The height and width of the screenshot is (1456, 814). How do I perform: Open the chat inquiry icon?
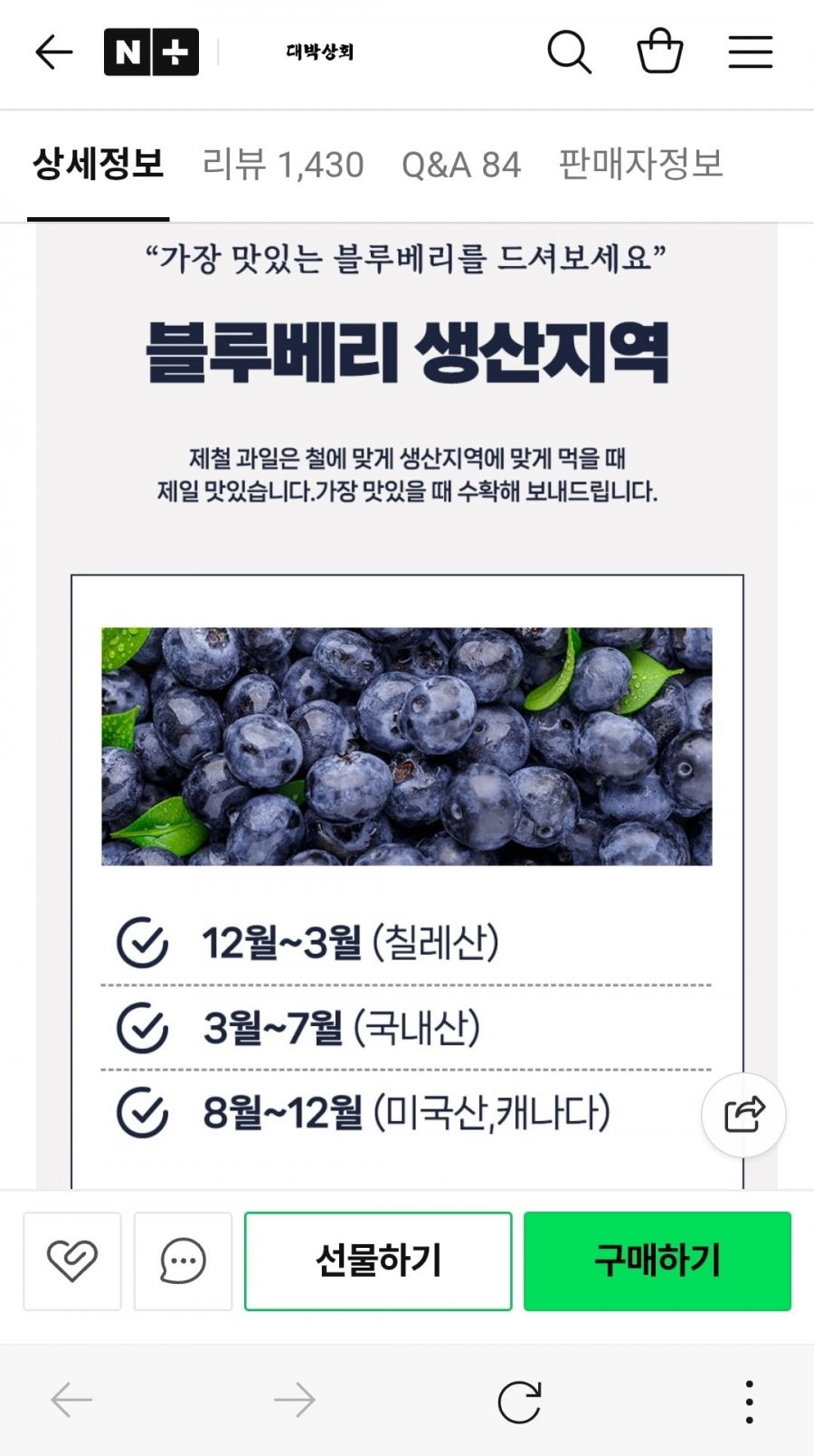(183, 1261)
